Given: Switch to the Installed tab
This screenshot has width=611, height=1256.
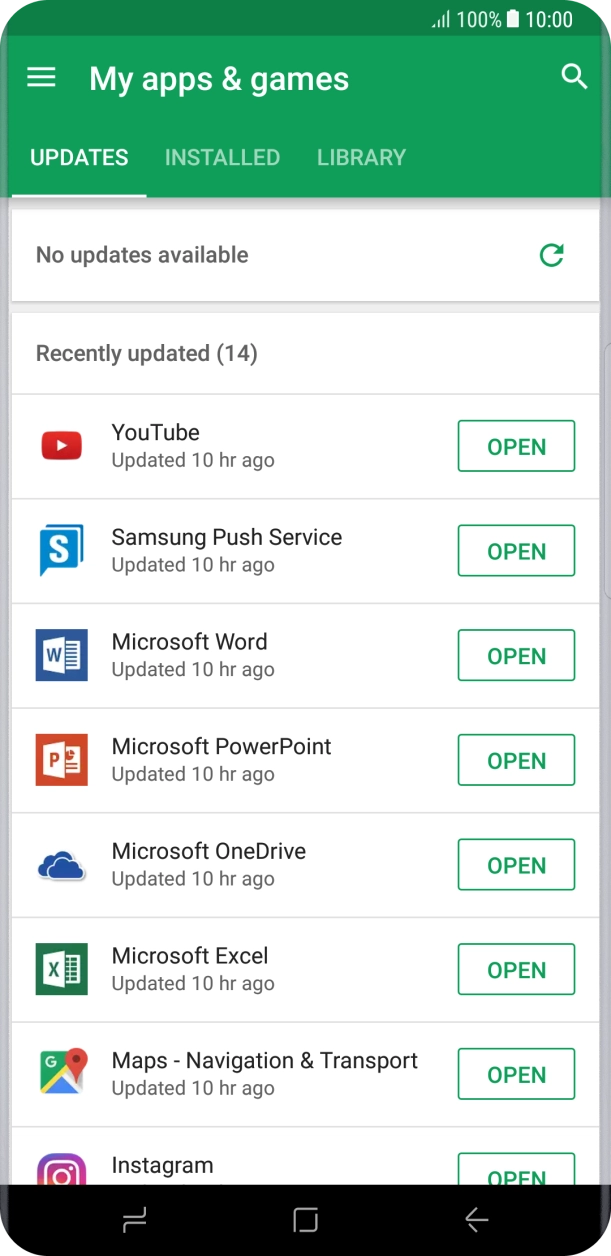Looking at the screenshot, I should point(222,157).
